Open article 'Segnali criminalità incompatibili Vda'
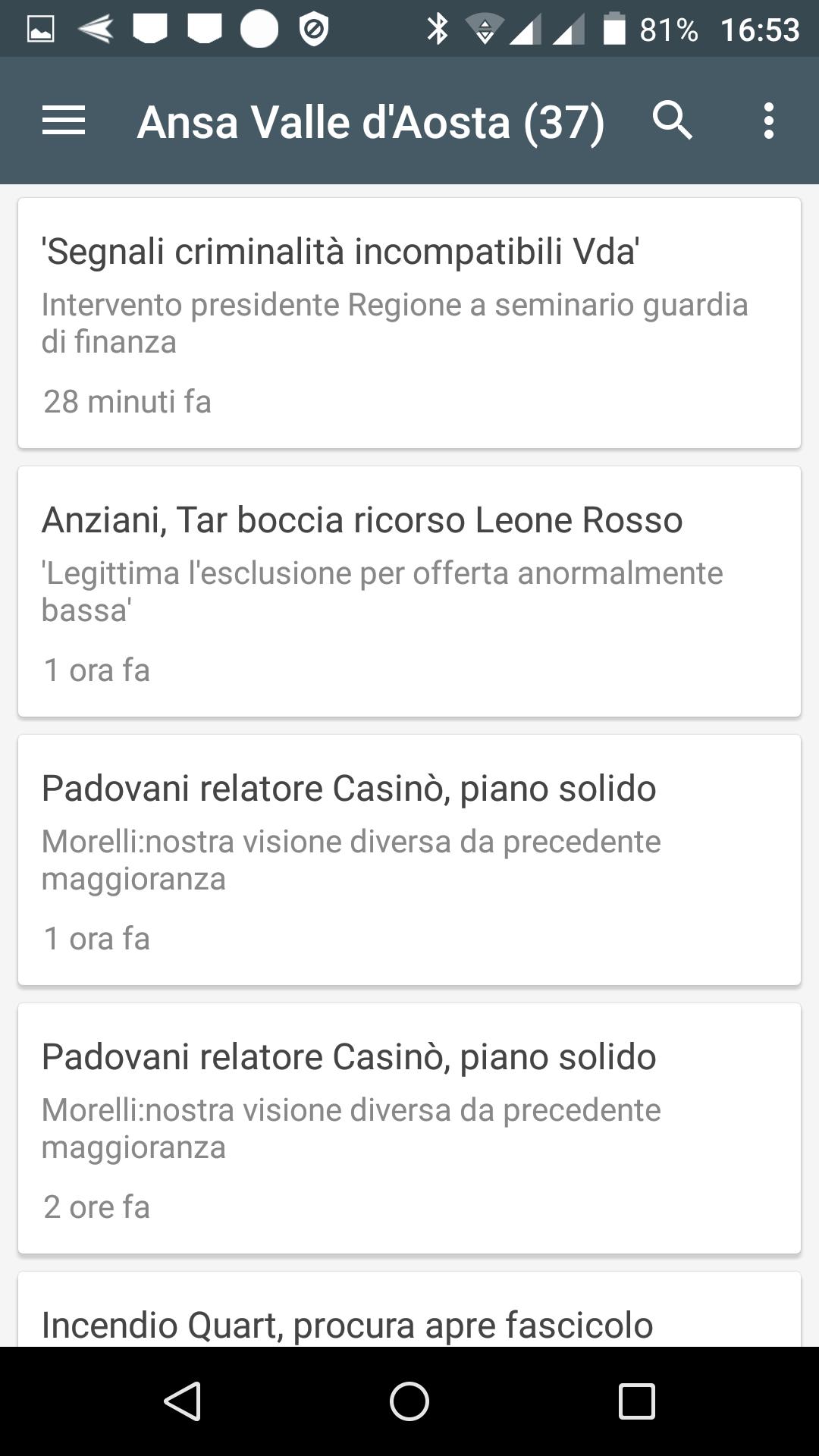 pos(409,323)
